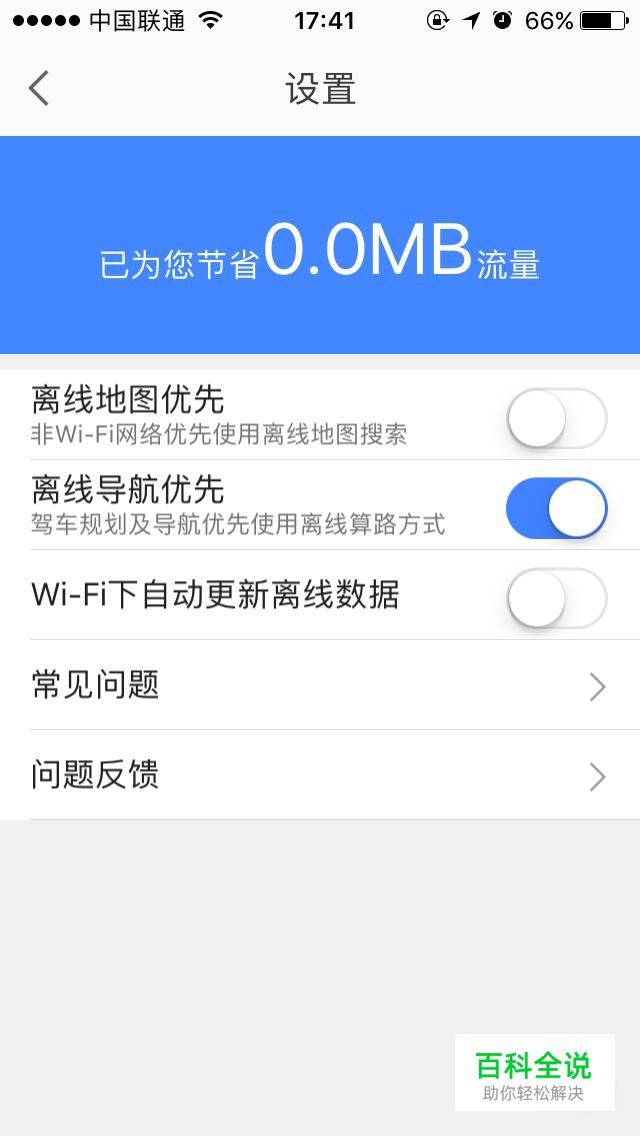Toggle Wi-Fi下自动更新离线数据 on
640x1136 pixels.
[556, 598]
